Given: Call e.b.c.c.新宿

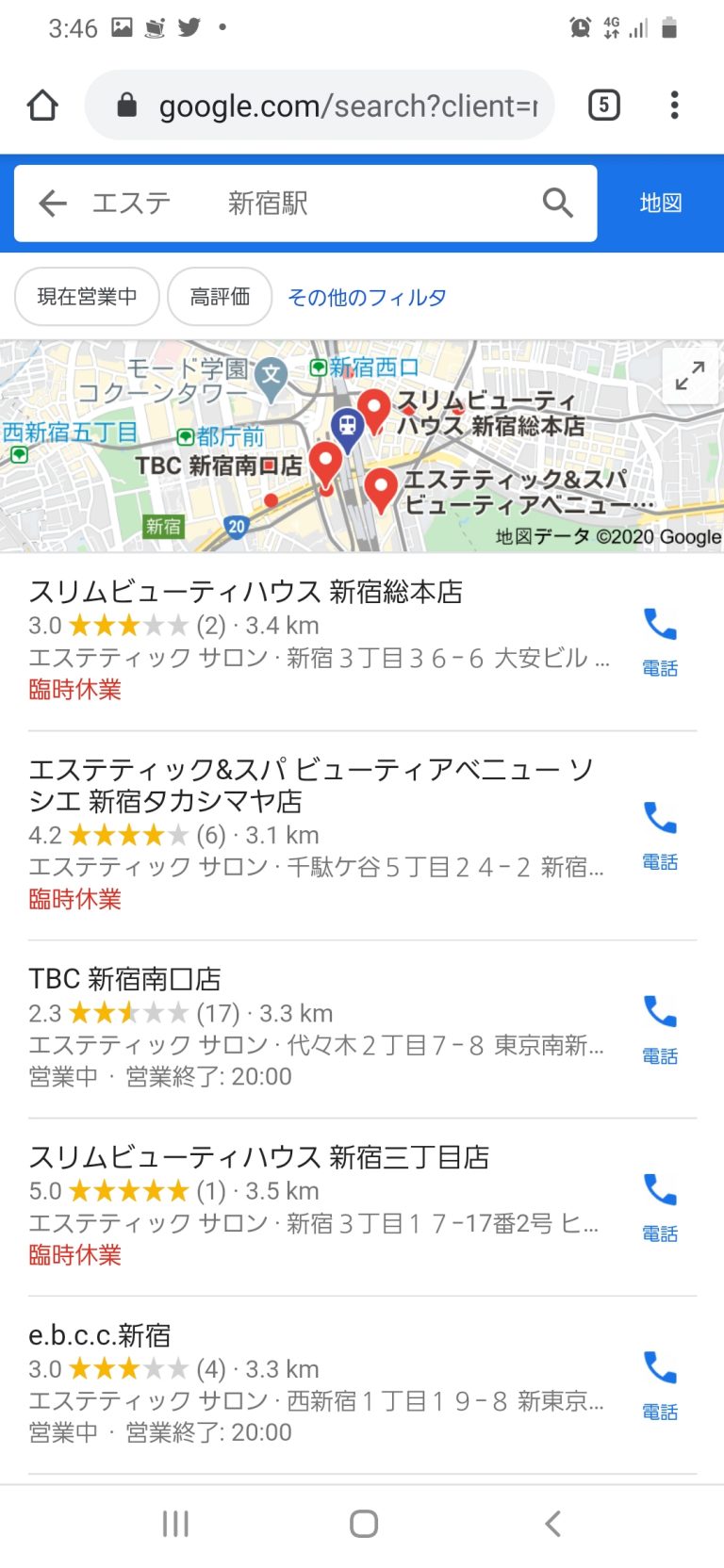Looking at the screenshot, I should click(x=660, y=1384).
